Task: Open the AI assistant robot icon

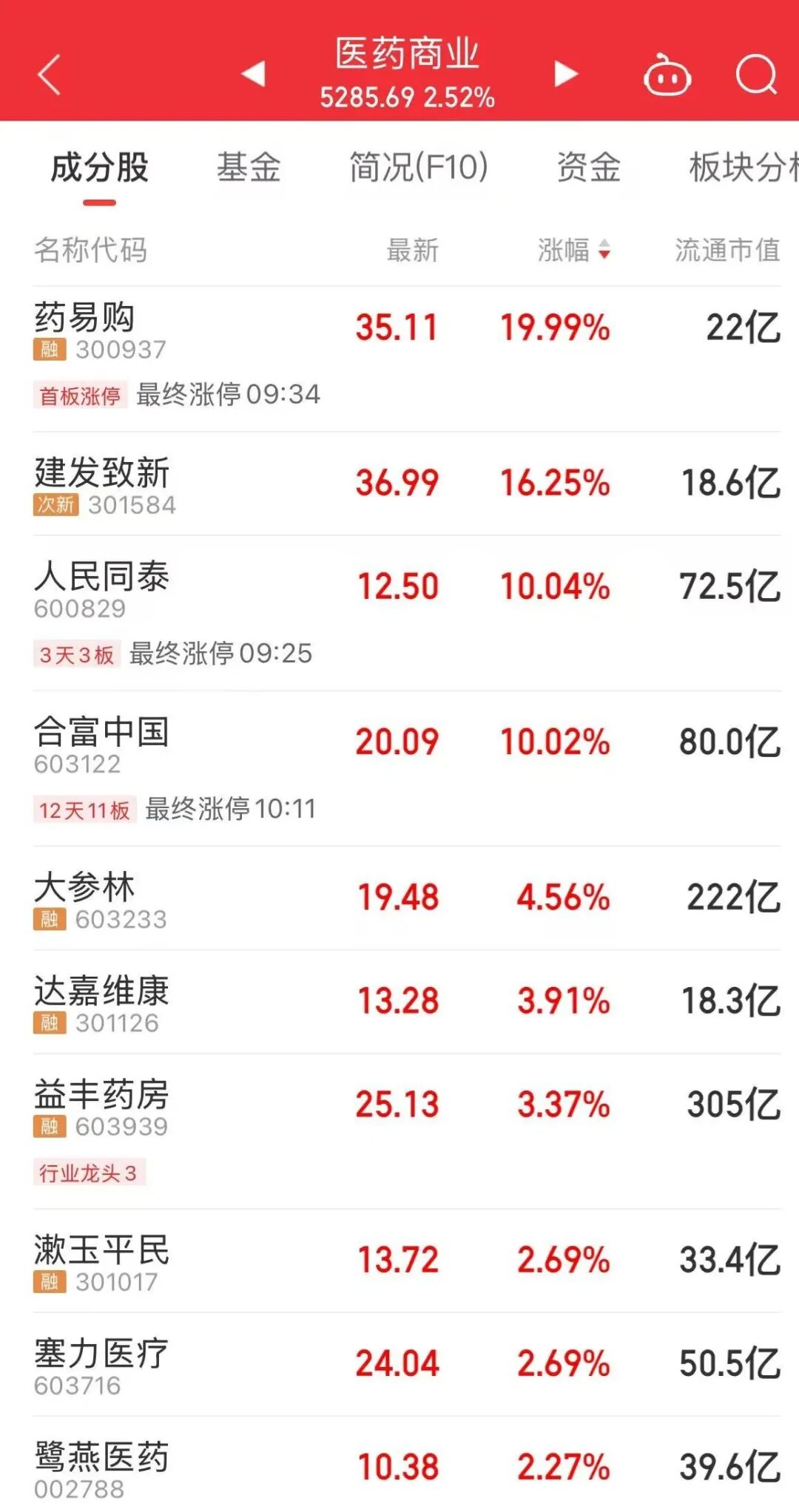Action: coord(667,75)
